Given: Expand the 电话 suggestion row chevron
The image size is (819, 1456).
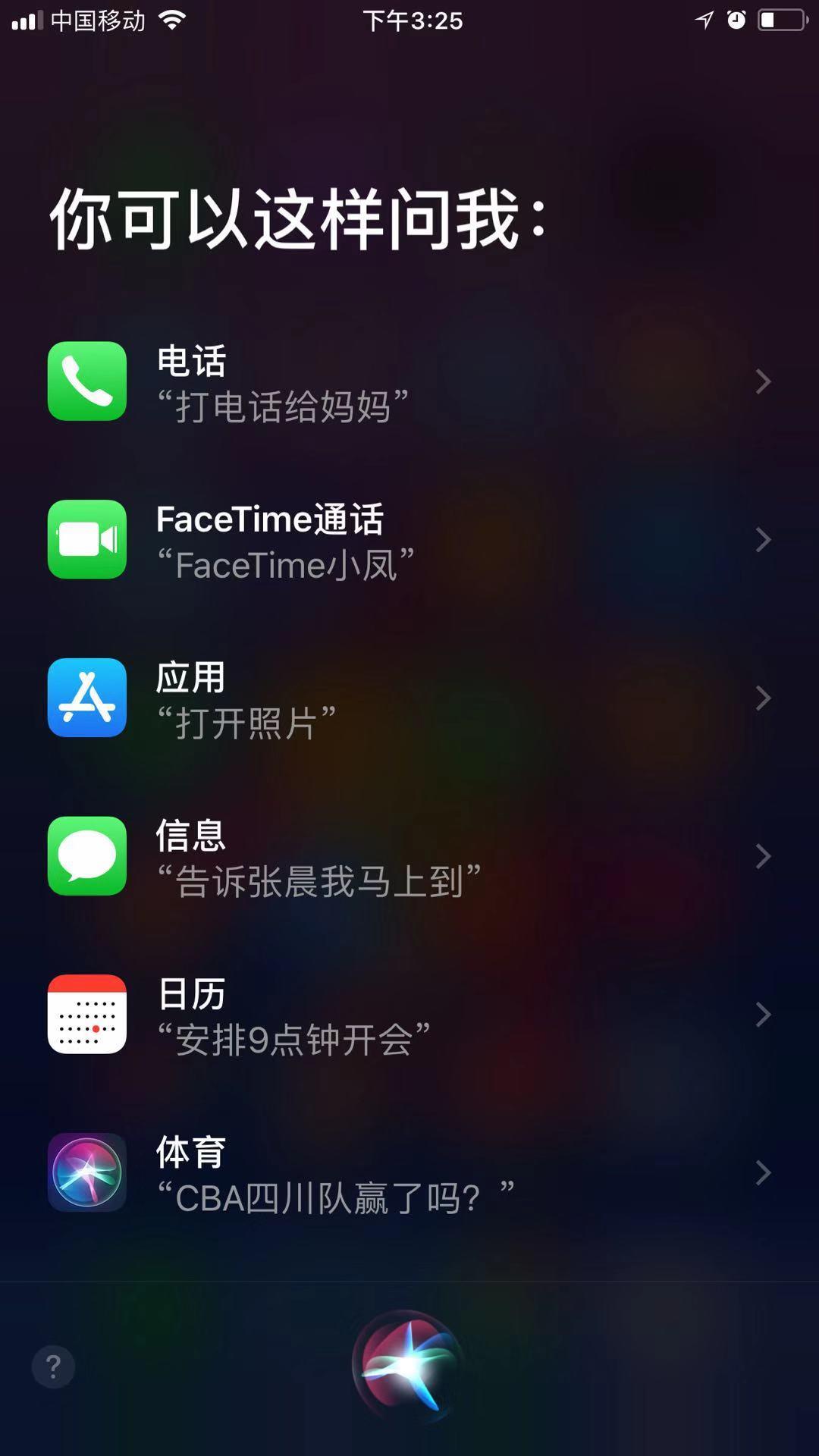Looking at the screenshot, I should click(x=761, y=381).
